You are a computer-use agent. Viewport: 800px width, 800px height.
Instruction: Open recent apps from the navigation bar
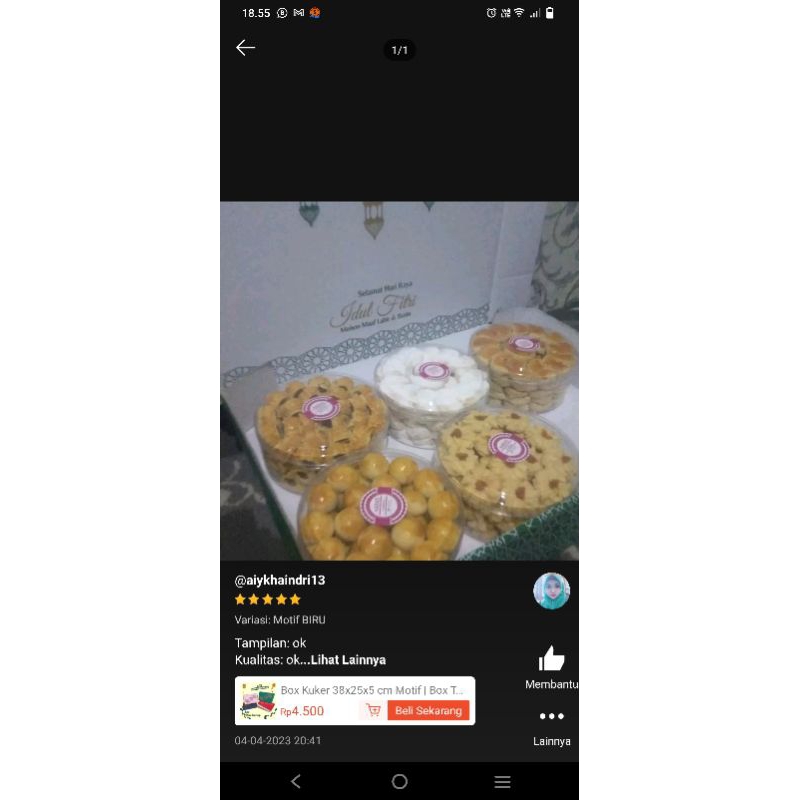coord(503,782)
